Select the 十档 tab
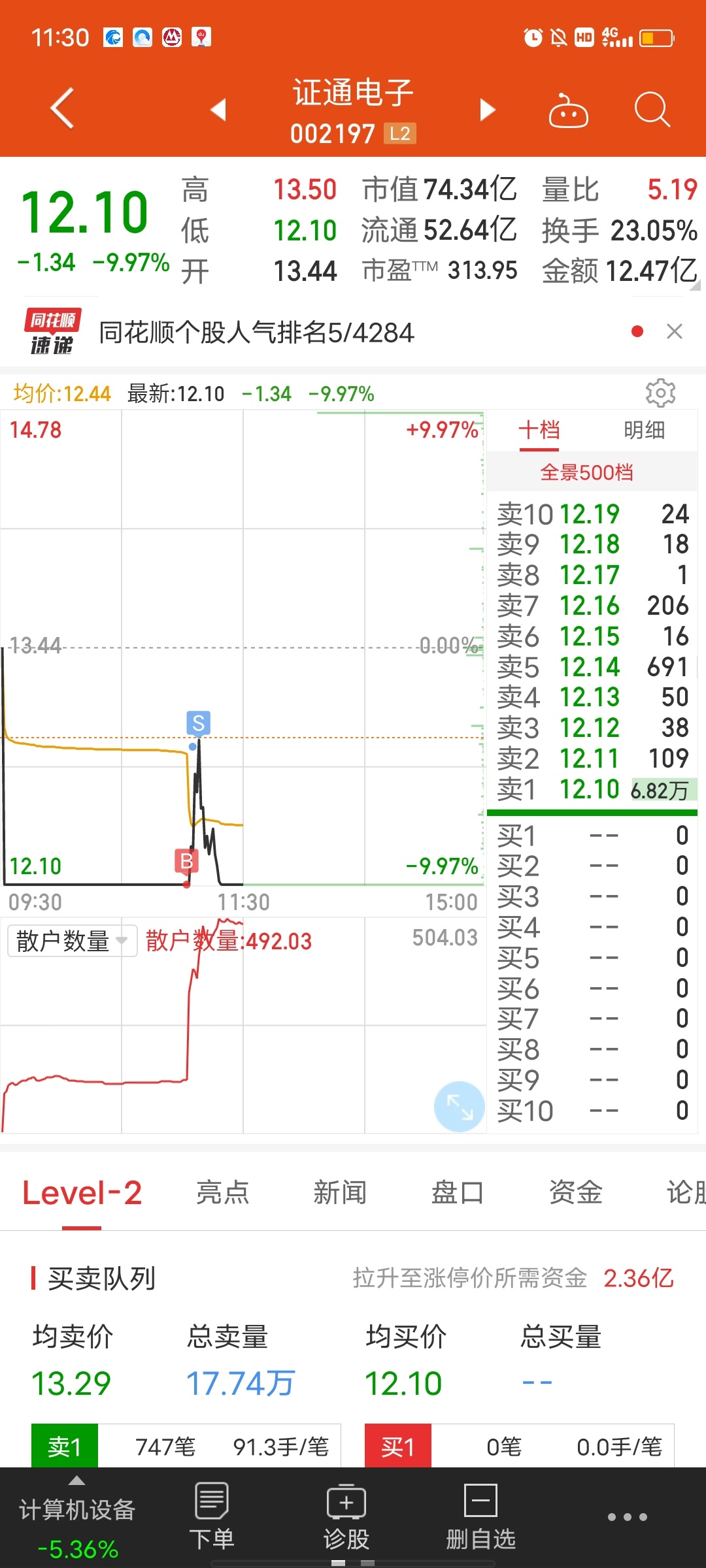Image resolution: width=706 pixels, height=1568 pixels. click(x=539, y=431)
